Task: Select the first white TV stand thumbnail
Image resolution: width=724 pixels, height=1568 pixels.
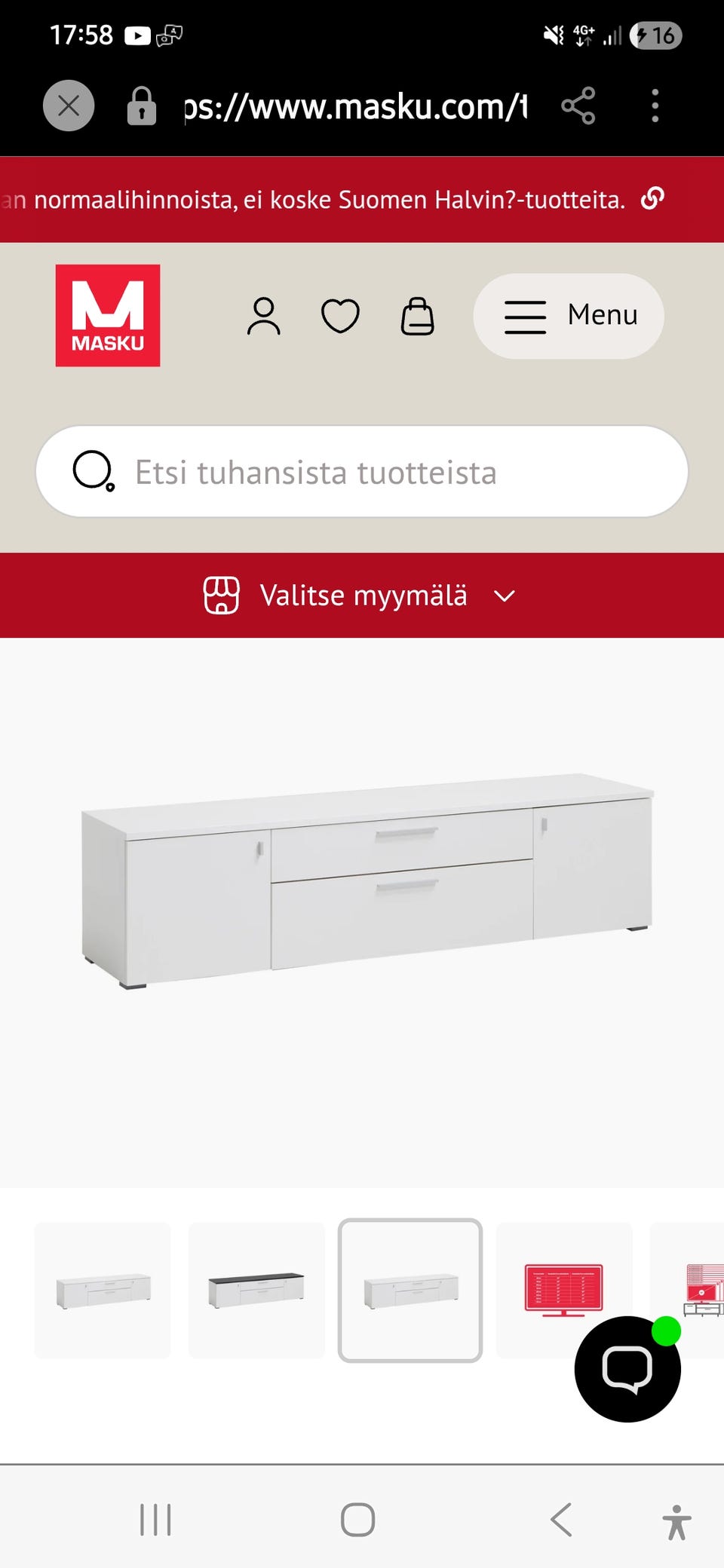Action: pyautogui.click(x=103, y=1289)
